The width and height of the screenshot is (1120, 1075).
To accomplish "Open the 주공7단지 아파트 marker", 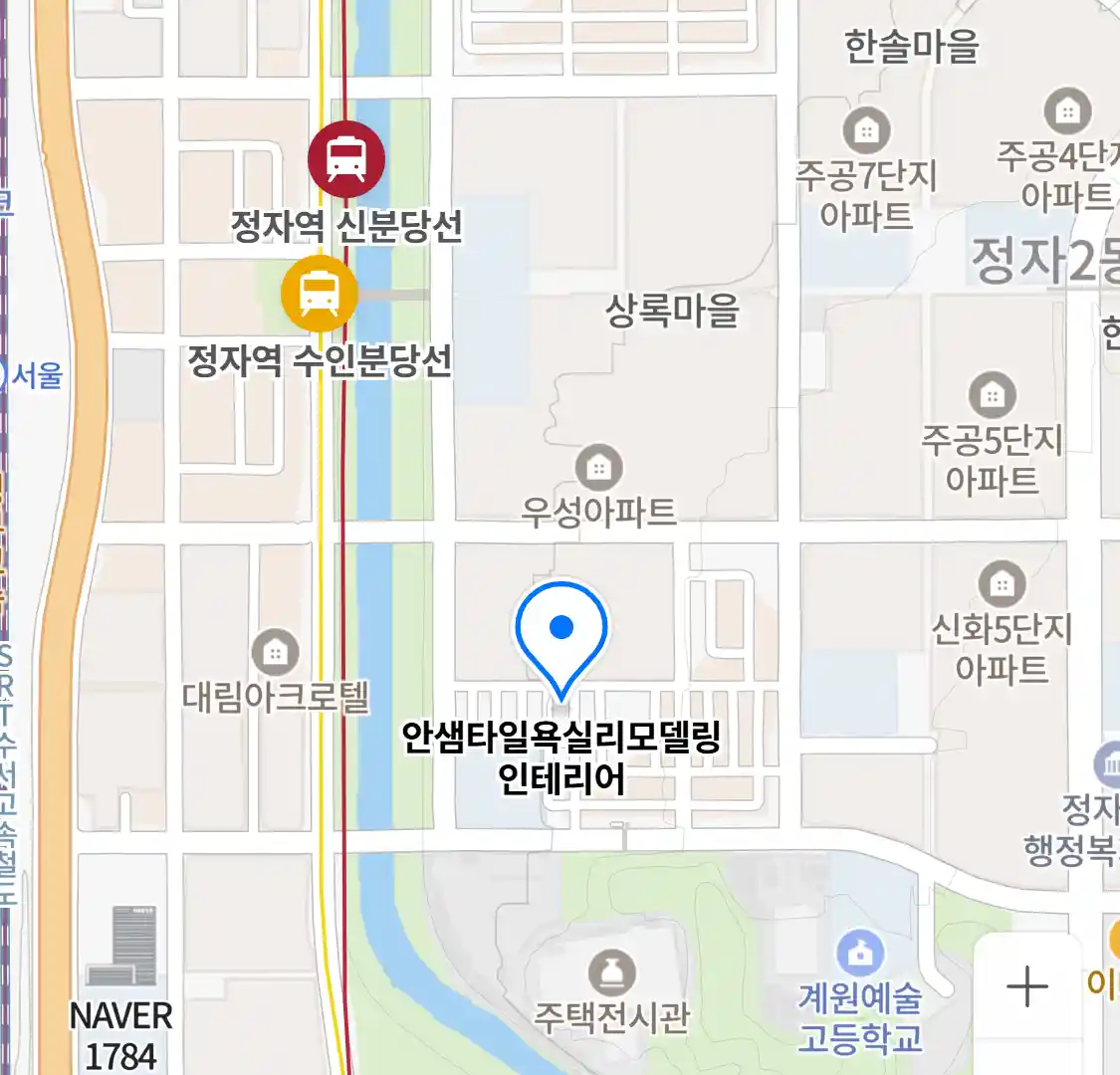I will [866, 131].
